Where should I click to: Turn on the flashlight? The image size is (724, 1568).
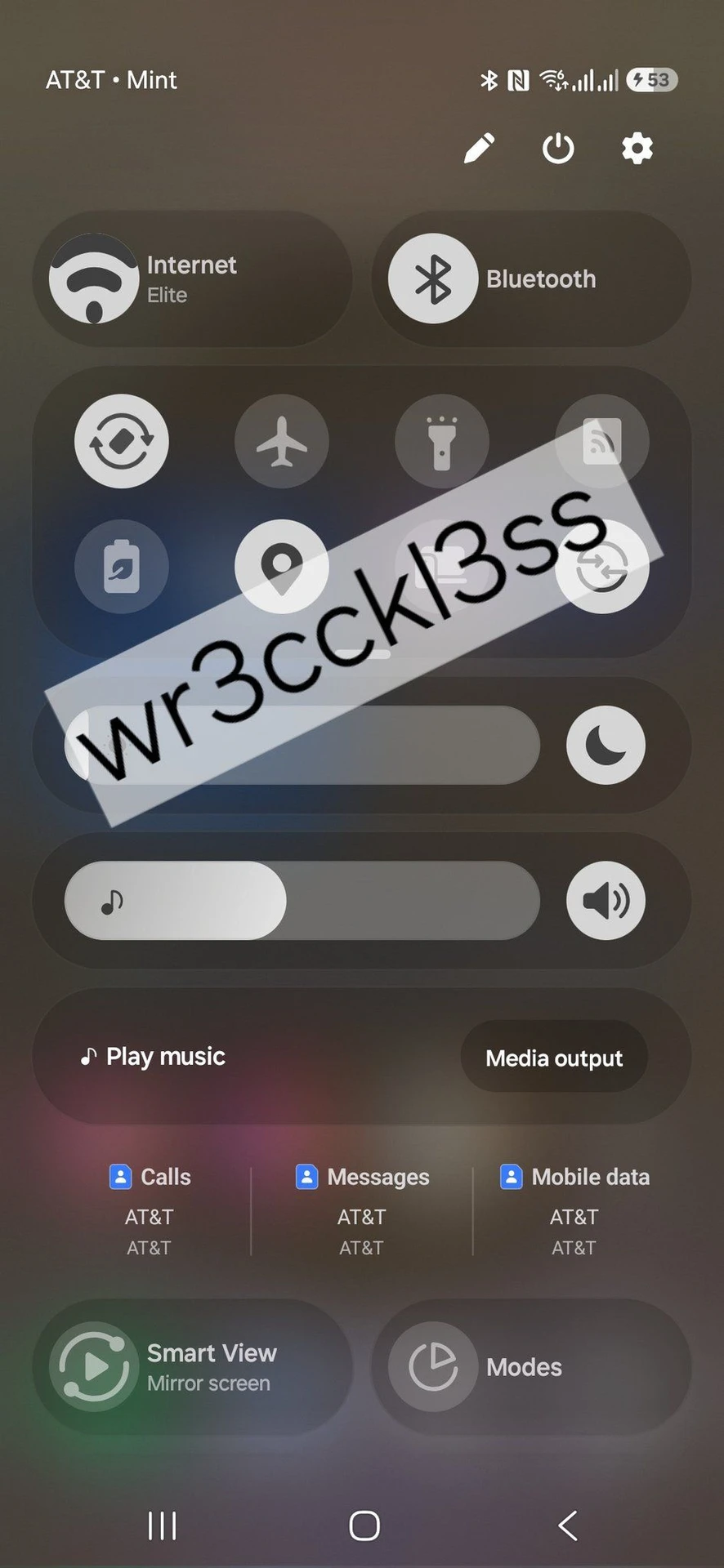coord(442,441)
